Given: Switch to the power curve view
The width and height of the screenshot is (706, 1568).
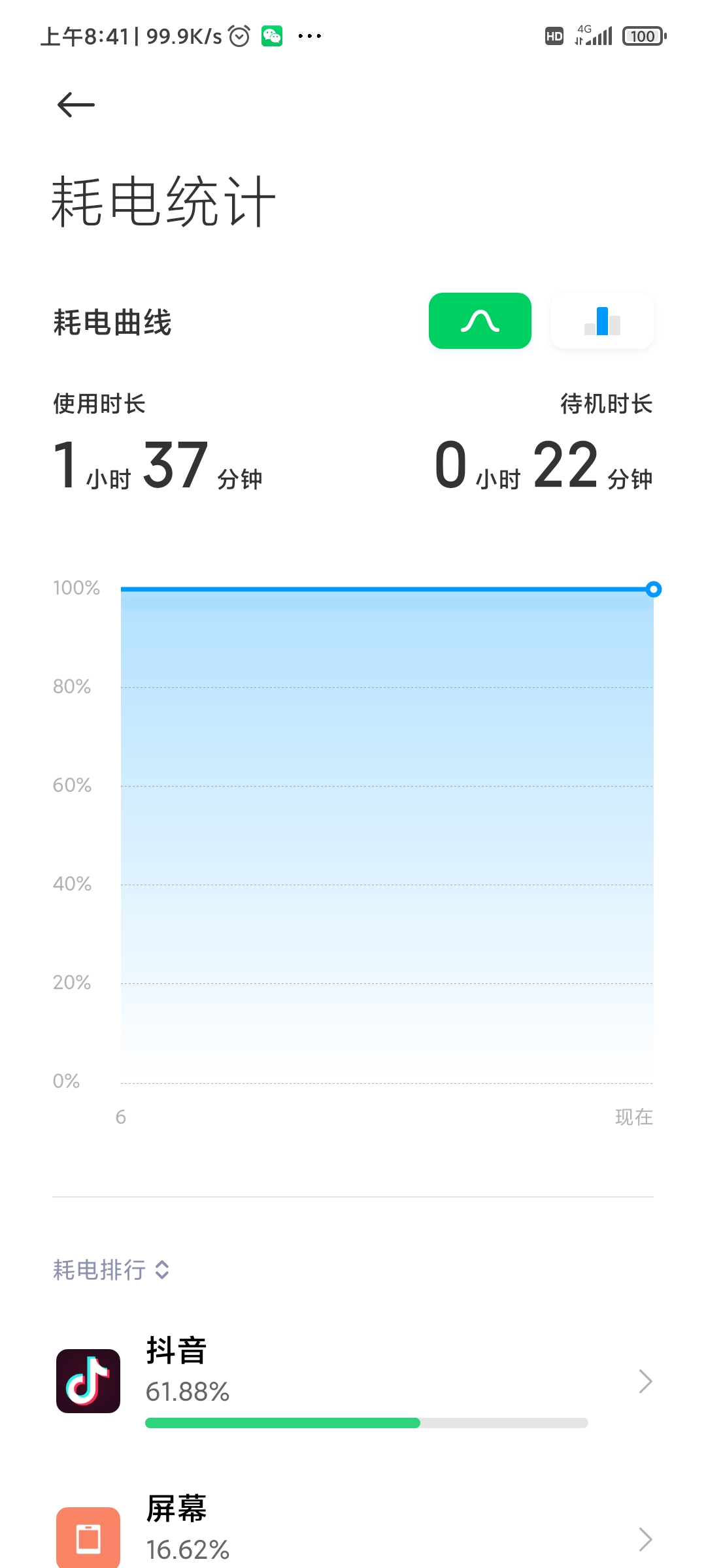Looking at the screenshot, I should click(x=480, y=321).
